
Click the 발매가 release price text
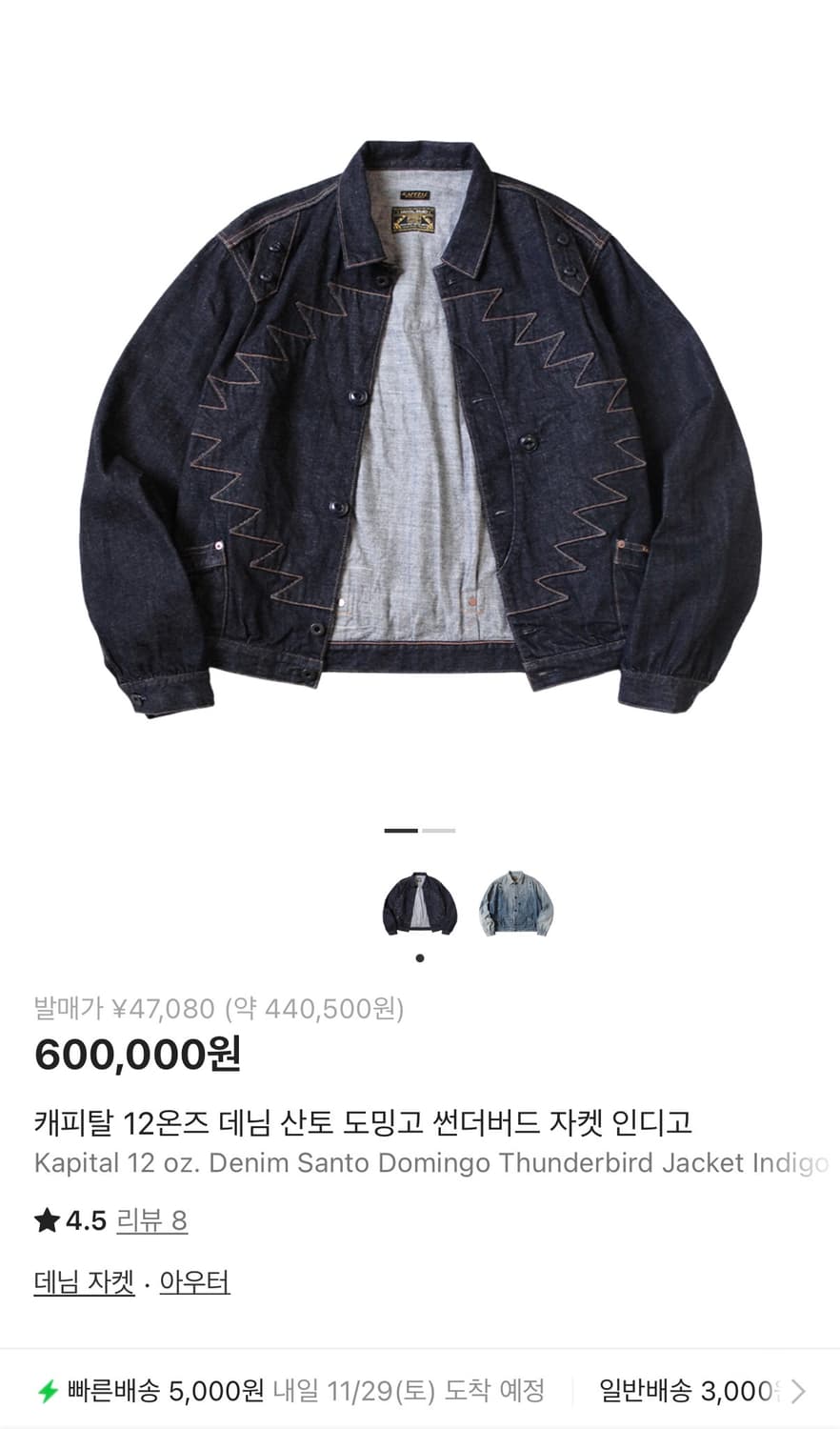tap(217, 1010)
